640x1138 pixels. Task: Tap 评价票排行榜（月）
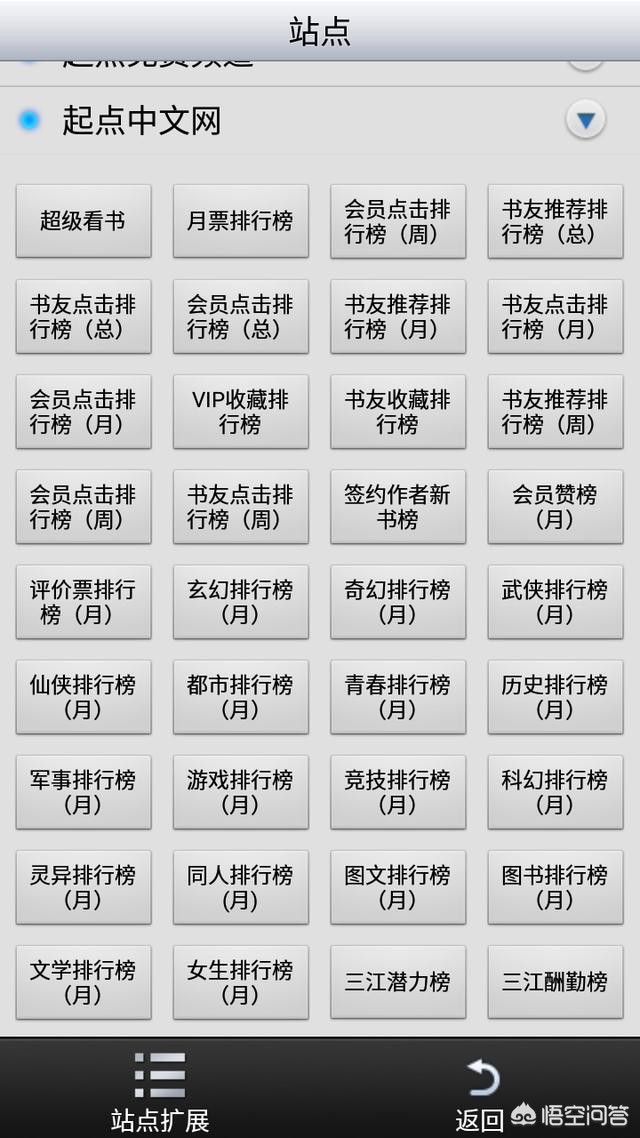tap(83, 601)
